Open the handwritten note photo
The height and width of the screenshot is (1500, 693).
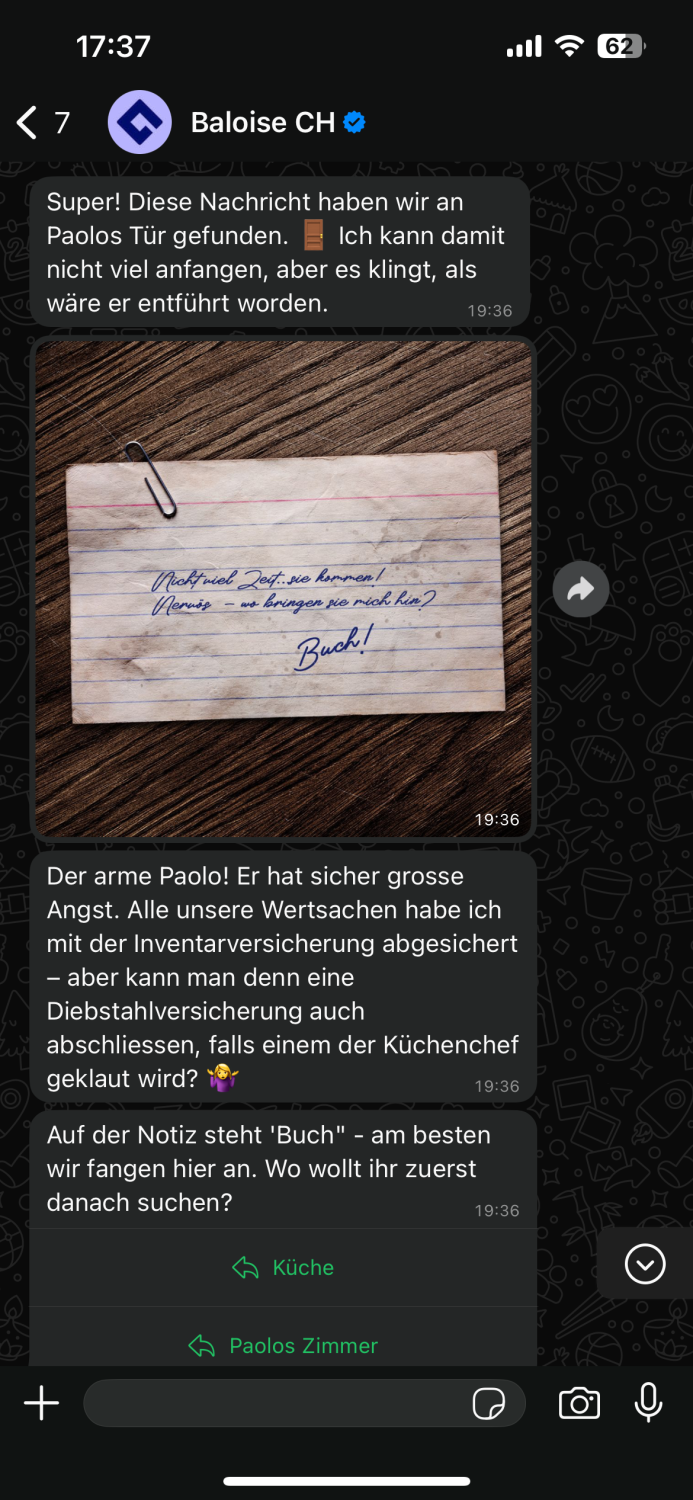[x=283, y=588]
